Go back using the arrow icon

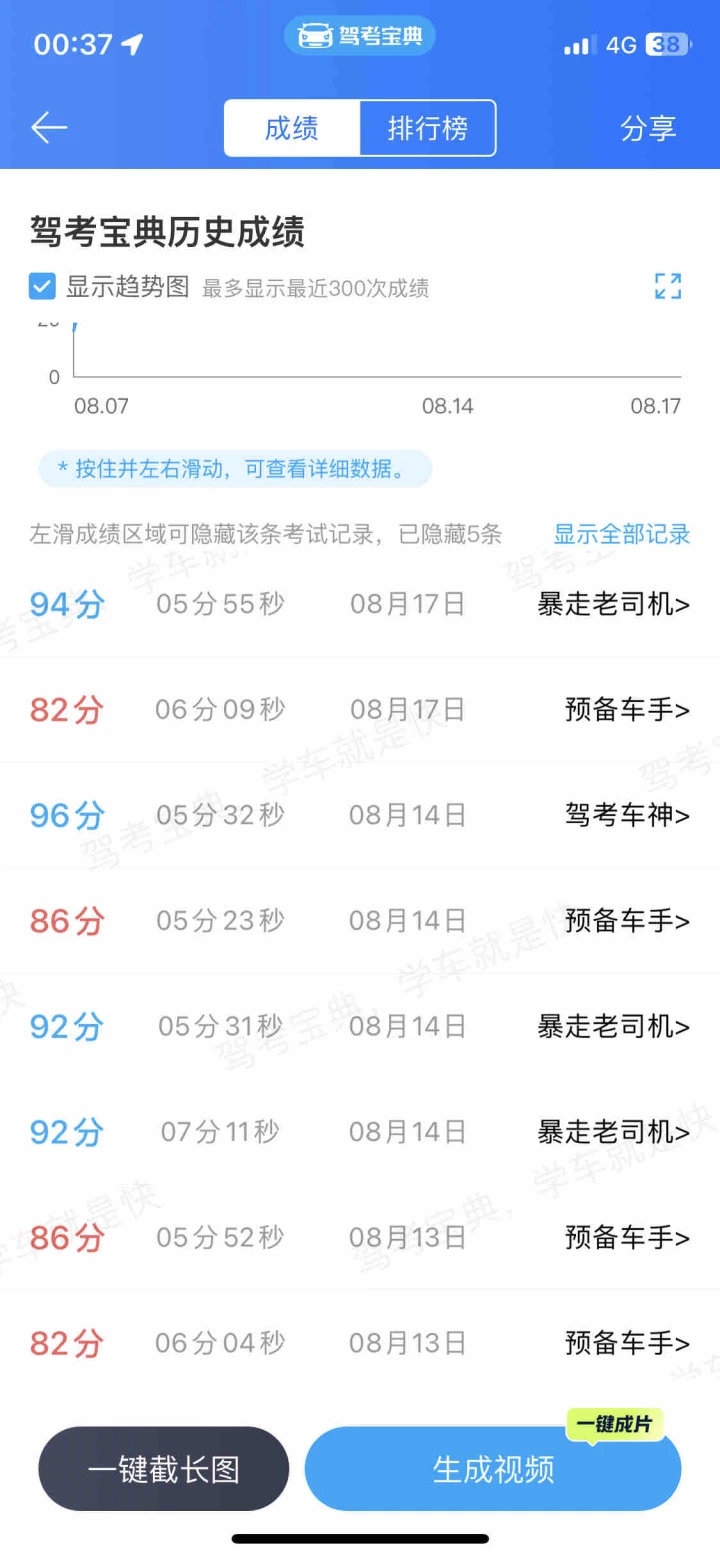click(49, 128)
